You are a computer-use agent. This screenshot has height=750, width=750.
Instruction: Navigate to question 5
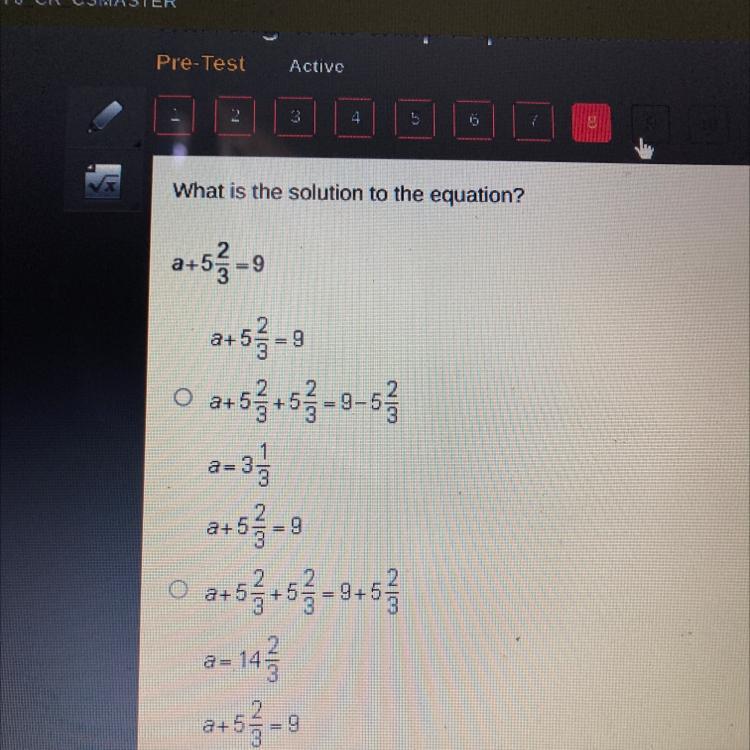pos(415,119)
